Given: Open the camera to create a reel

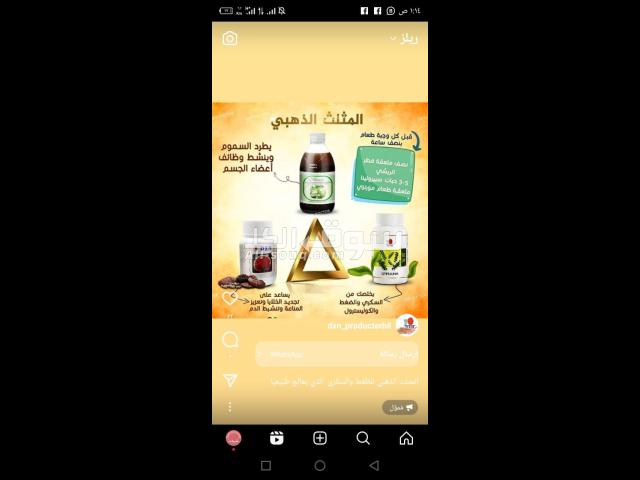Looking at the screenshot, I should coord(230,38).
